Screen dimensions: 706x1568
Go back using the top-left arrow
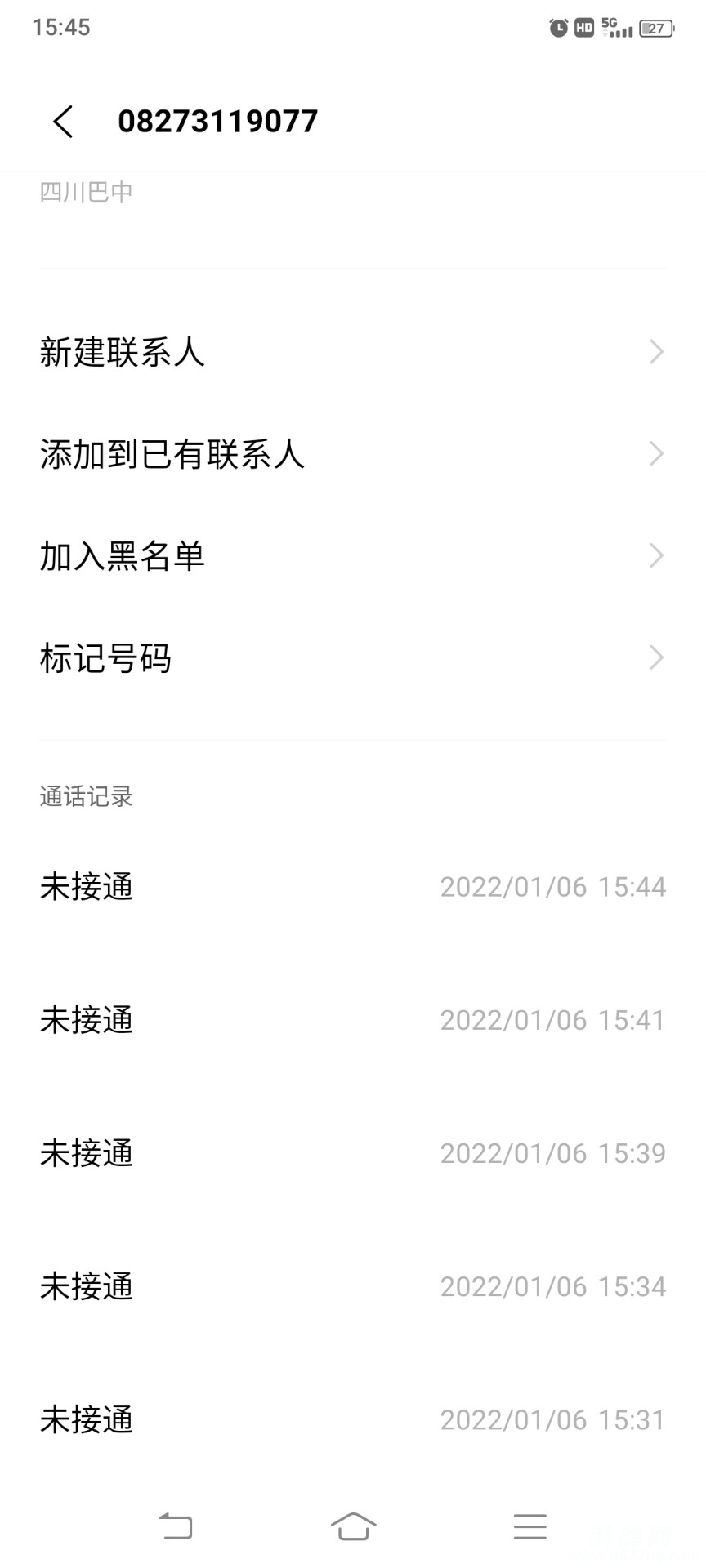tap(63, 122)
